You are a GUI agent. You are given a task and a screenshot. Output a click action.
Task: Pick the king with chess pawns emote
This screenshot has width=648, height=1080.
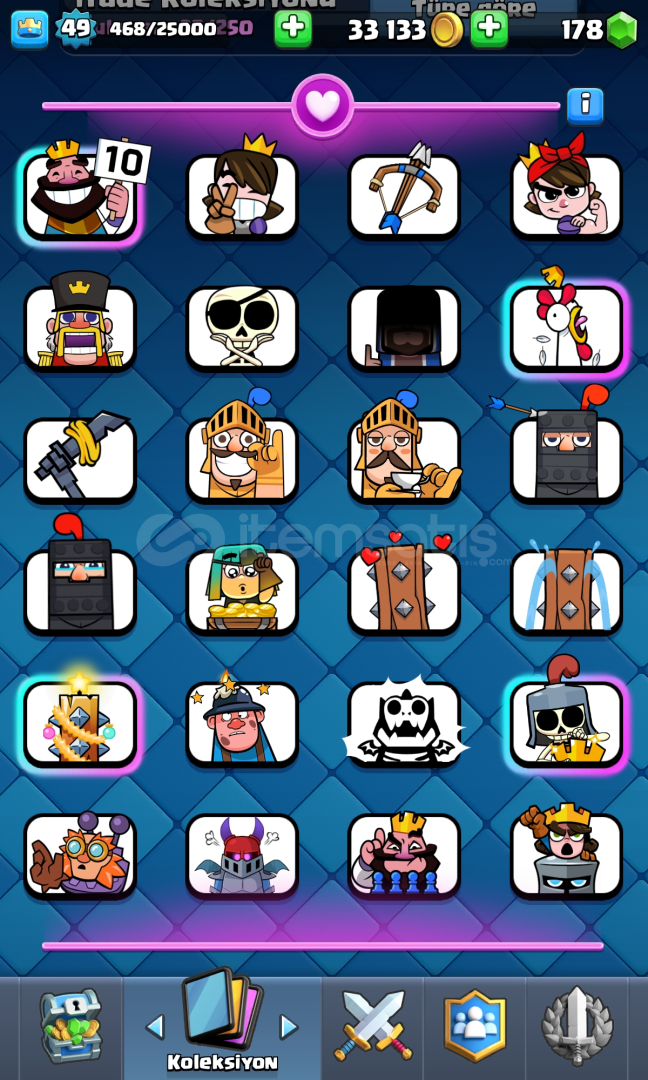(x=404, y=855)
